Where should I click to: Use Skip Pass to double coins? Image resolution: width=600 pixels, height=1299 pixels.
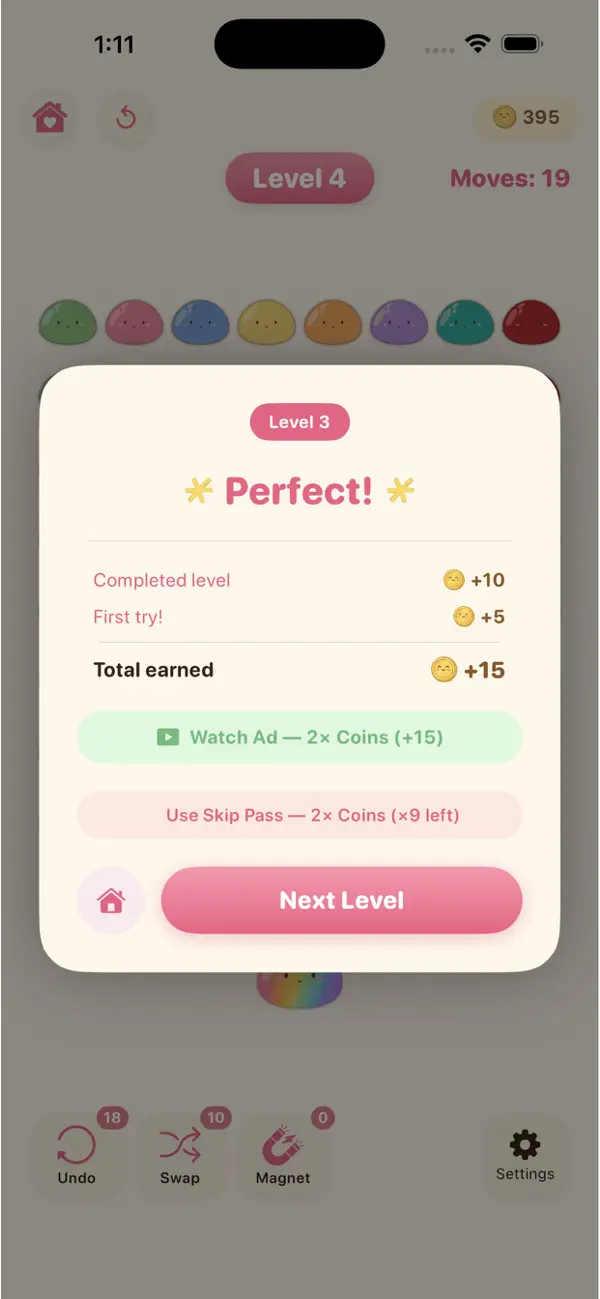tap(300, 815)
